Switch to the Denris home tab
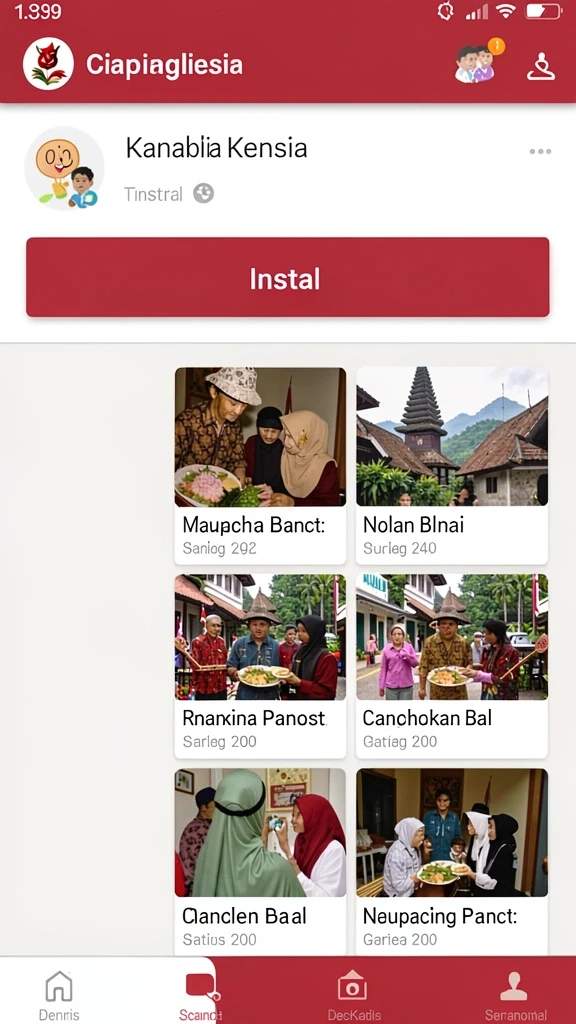This screenshot has width=576, height=1024. (x=59, y=995)
